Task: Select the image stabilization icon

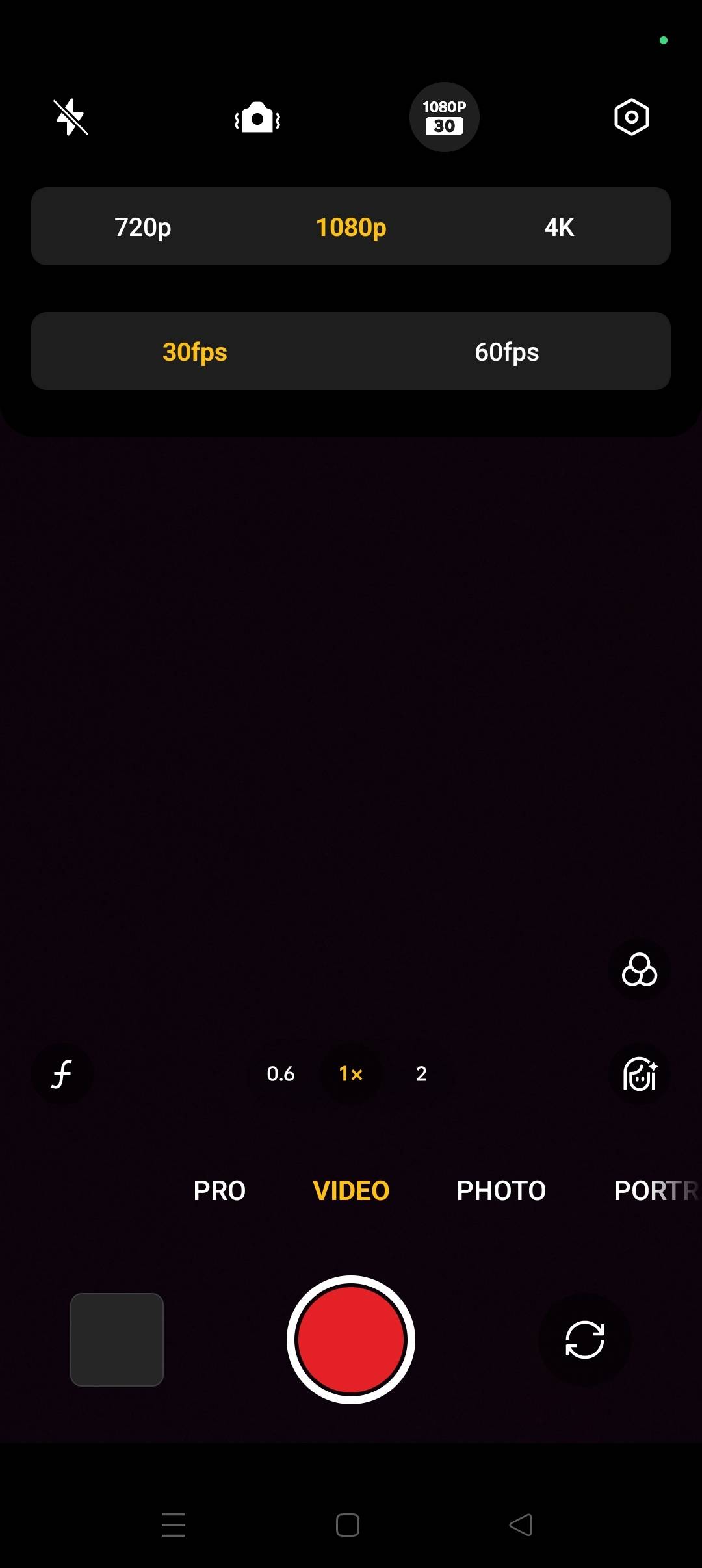Action: pyautogui.click(x=257, y=117)
